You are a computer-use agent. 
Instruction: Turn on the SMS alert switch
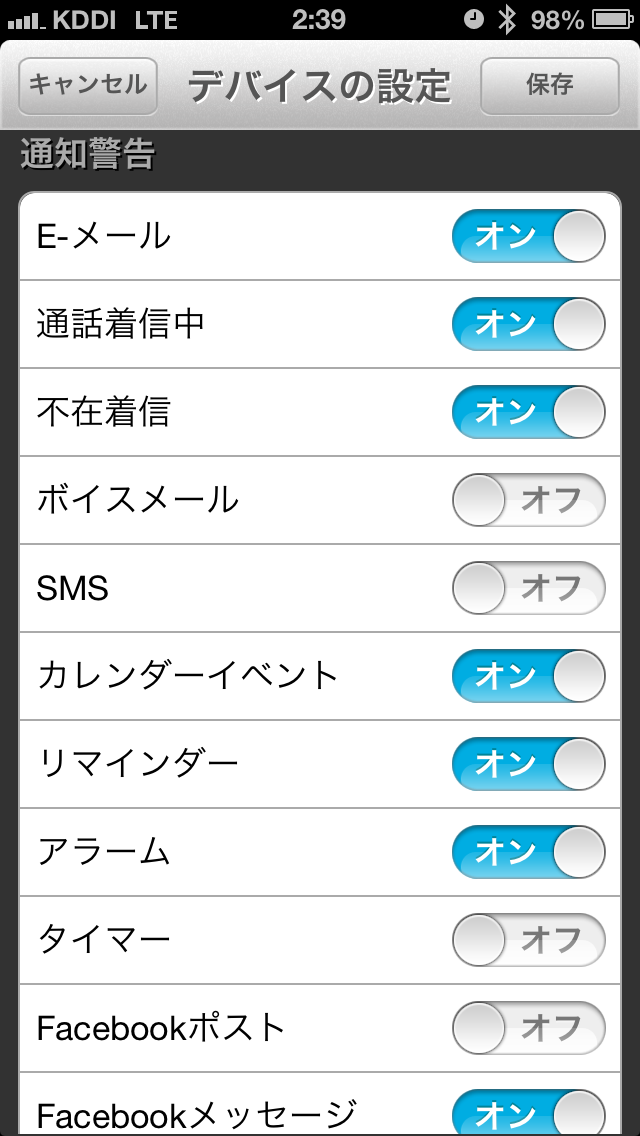point(528,588)
